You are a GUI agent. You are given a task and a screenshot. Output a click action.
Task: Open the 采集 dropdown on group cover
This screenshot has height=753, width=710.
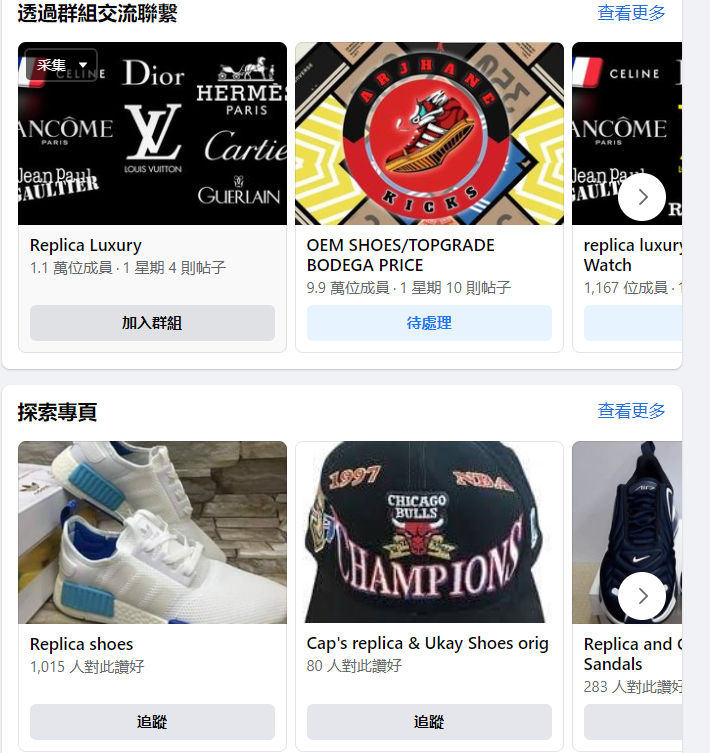pyautogui.click(x=61, y=65)
